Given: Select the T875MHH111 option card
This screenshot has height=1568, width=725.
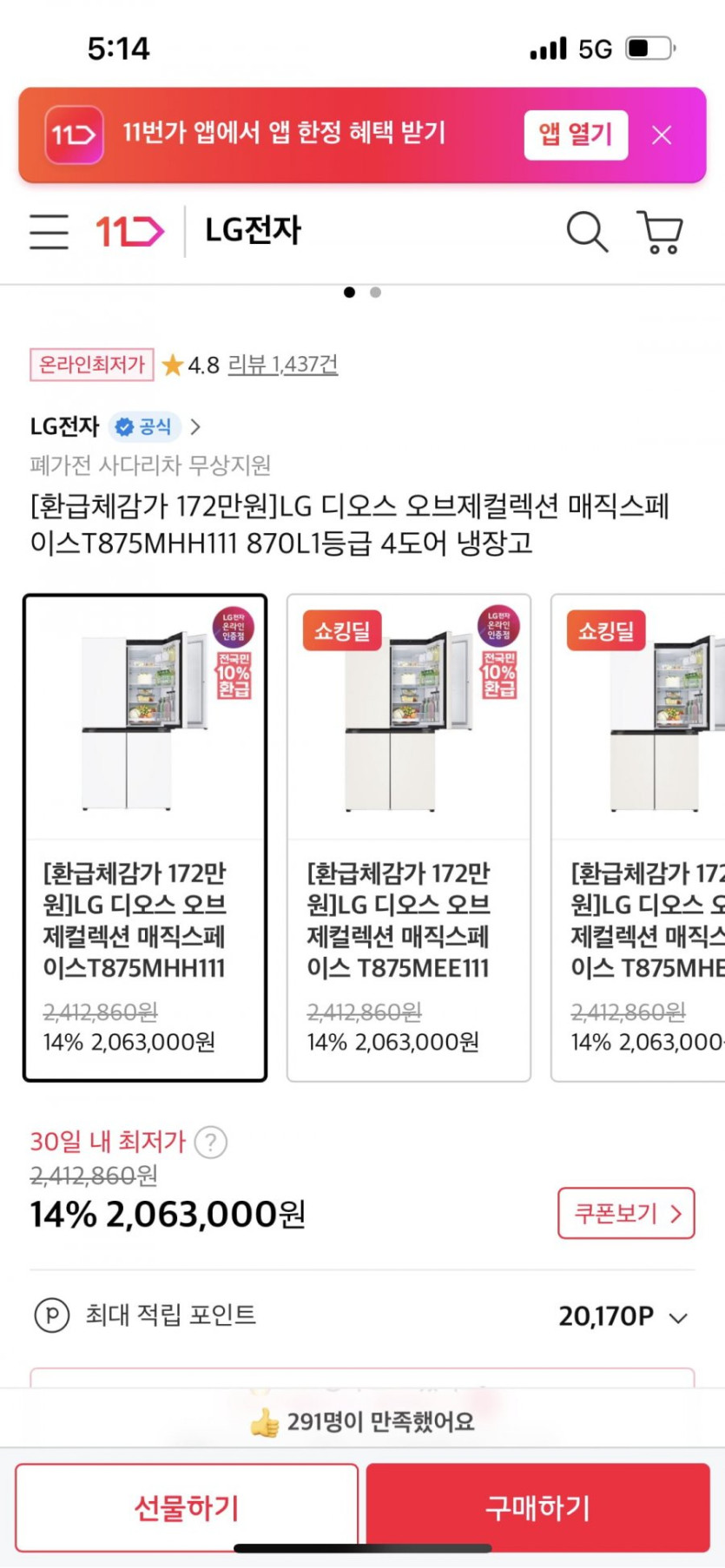Looking at the screenshot, I should coord(145,838).
